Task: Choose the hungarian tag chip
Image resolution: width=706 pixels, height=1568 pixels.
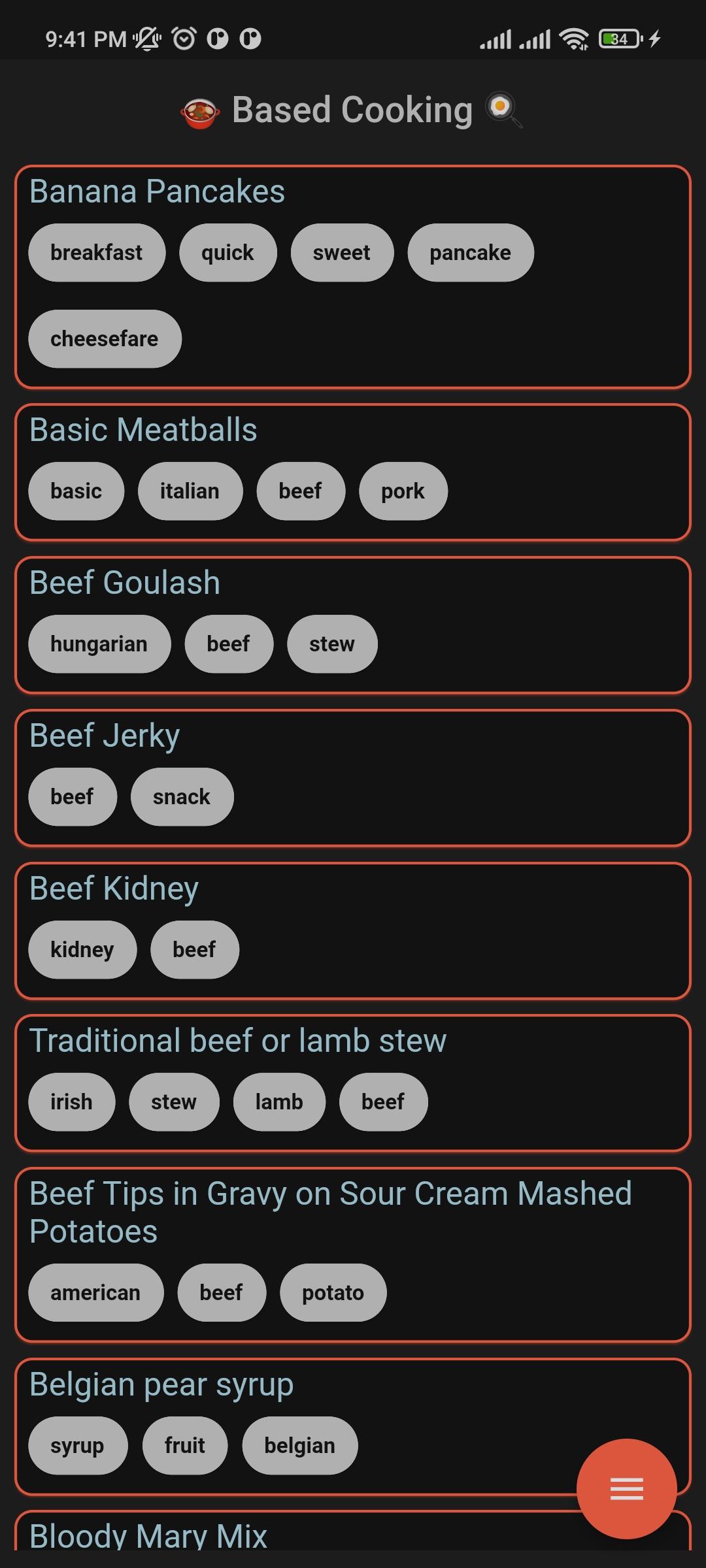Action: point(99,644)
